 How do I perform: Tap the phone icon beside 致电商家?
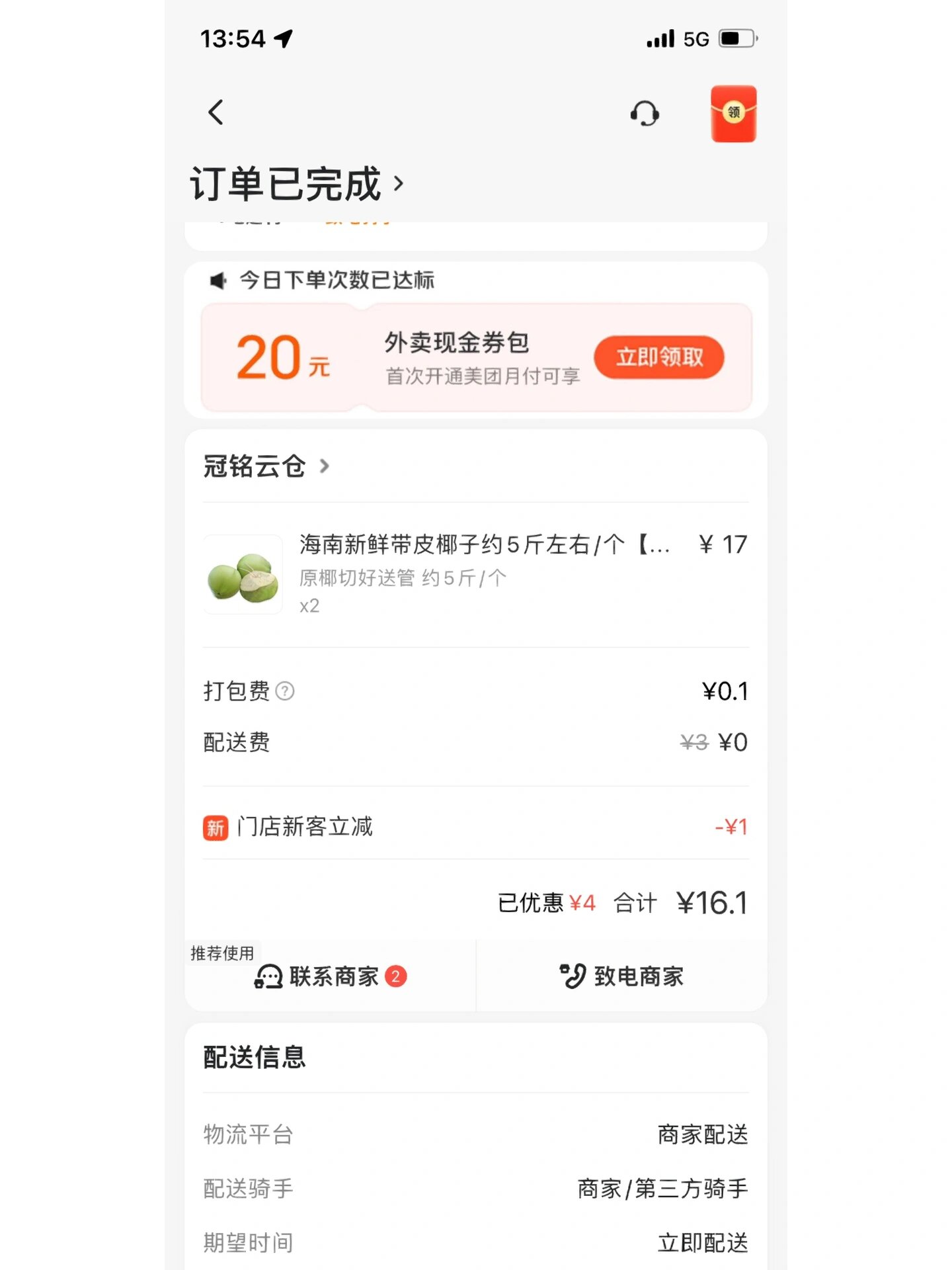[571, 974]
